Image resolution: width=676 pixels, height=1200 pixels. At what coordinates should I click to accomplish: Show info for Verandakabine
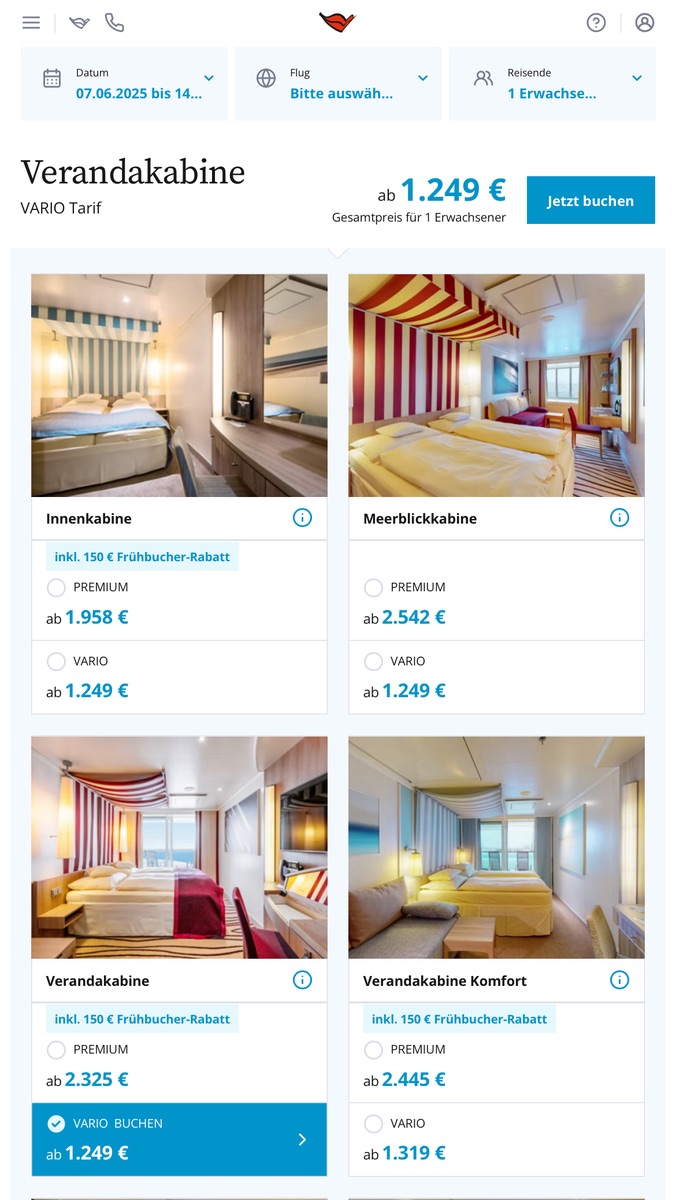tap(302, 980)
